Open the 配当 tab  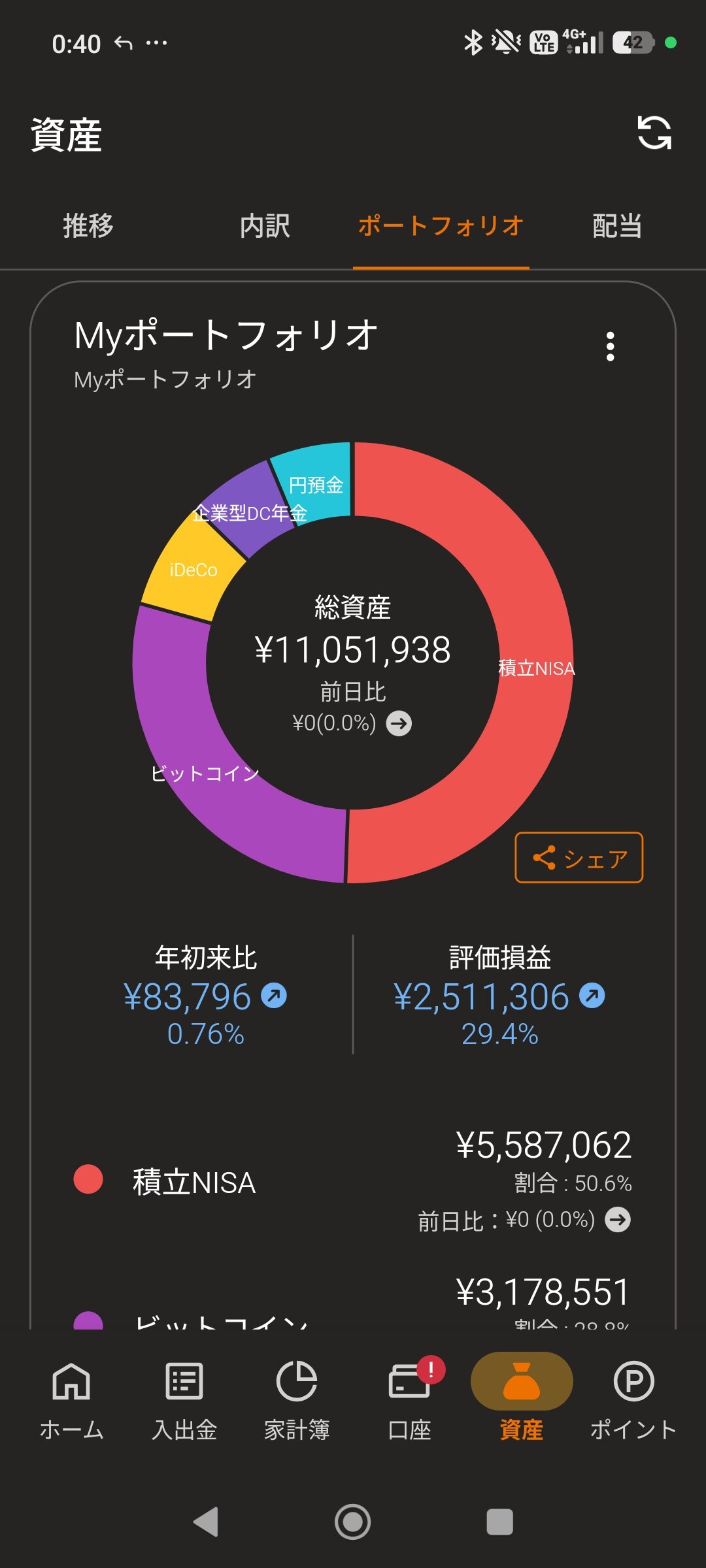point(617,225)
